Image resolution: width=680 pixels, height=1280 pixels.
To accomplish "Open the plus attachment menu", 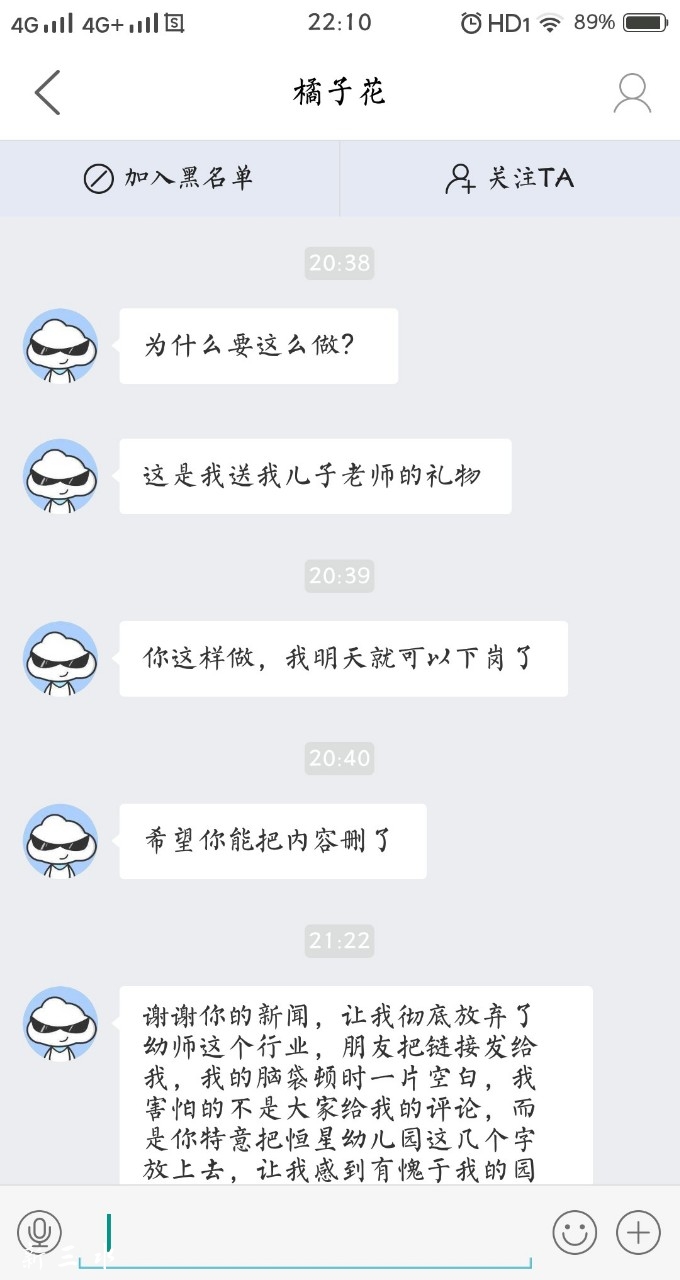I will pos(638,1232).
